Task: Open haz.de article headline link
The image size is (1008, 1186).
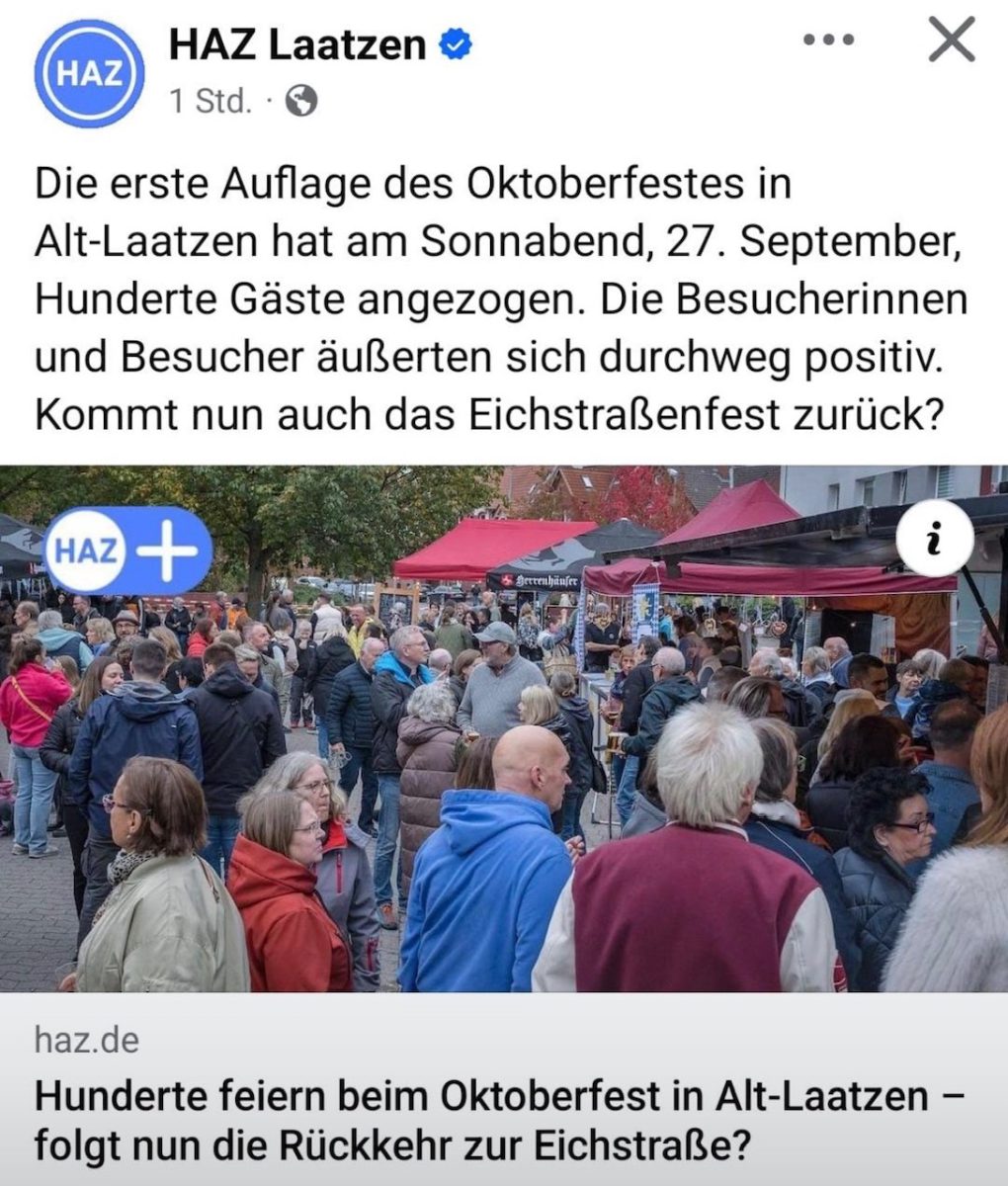Action: [499, 1121]
